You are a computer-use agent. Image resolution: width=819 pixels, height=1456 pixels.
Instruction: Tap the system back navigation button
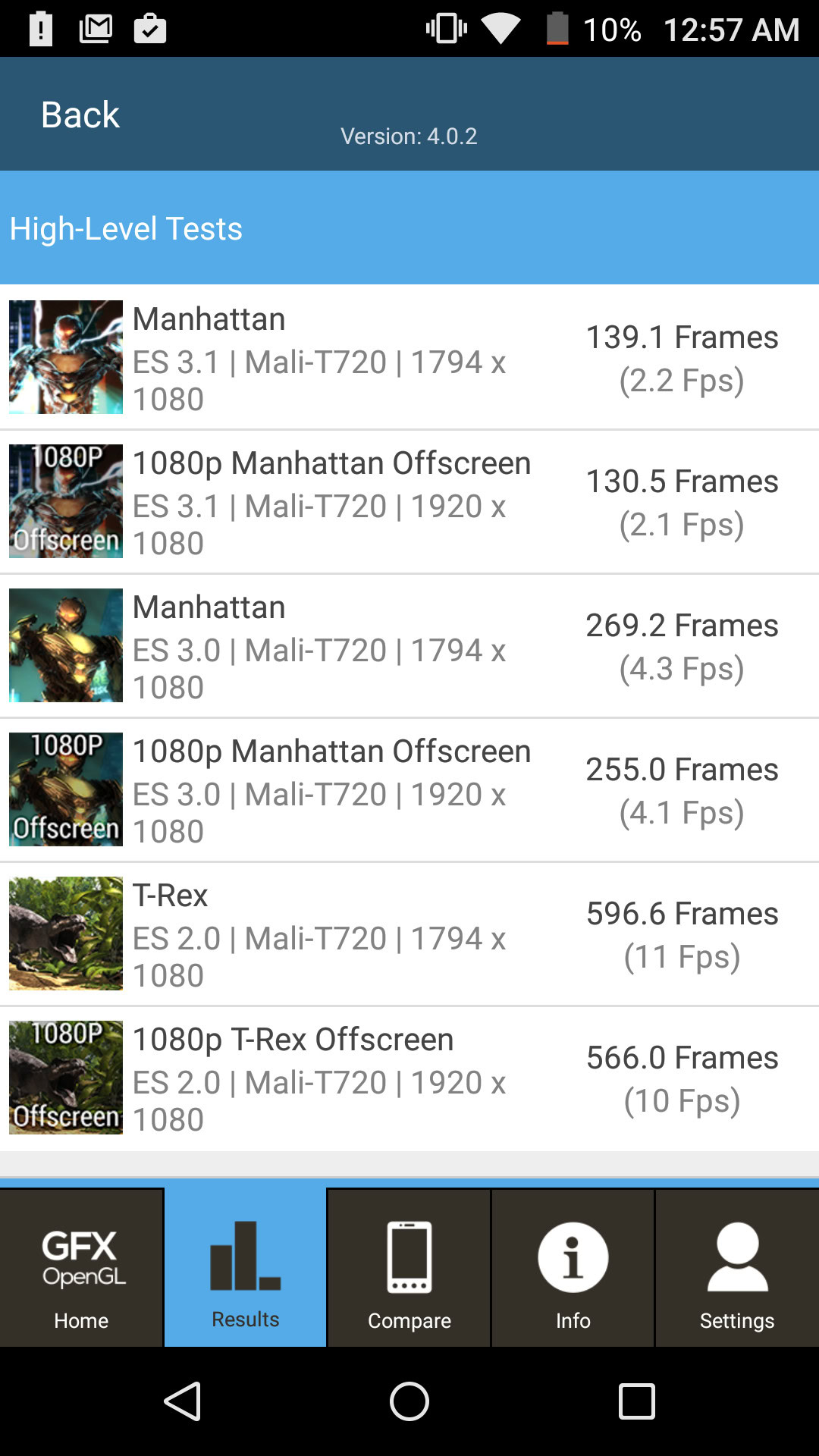[x=182, y=1401]
